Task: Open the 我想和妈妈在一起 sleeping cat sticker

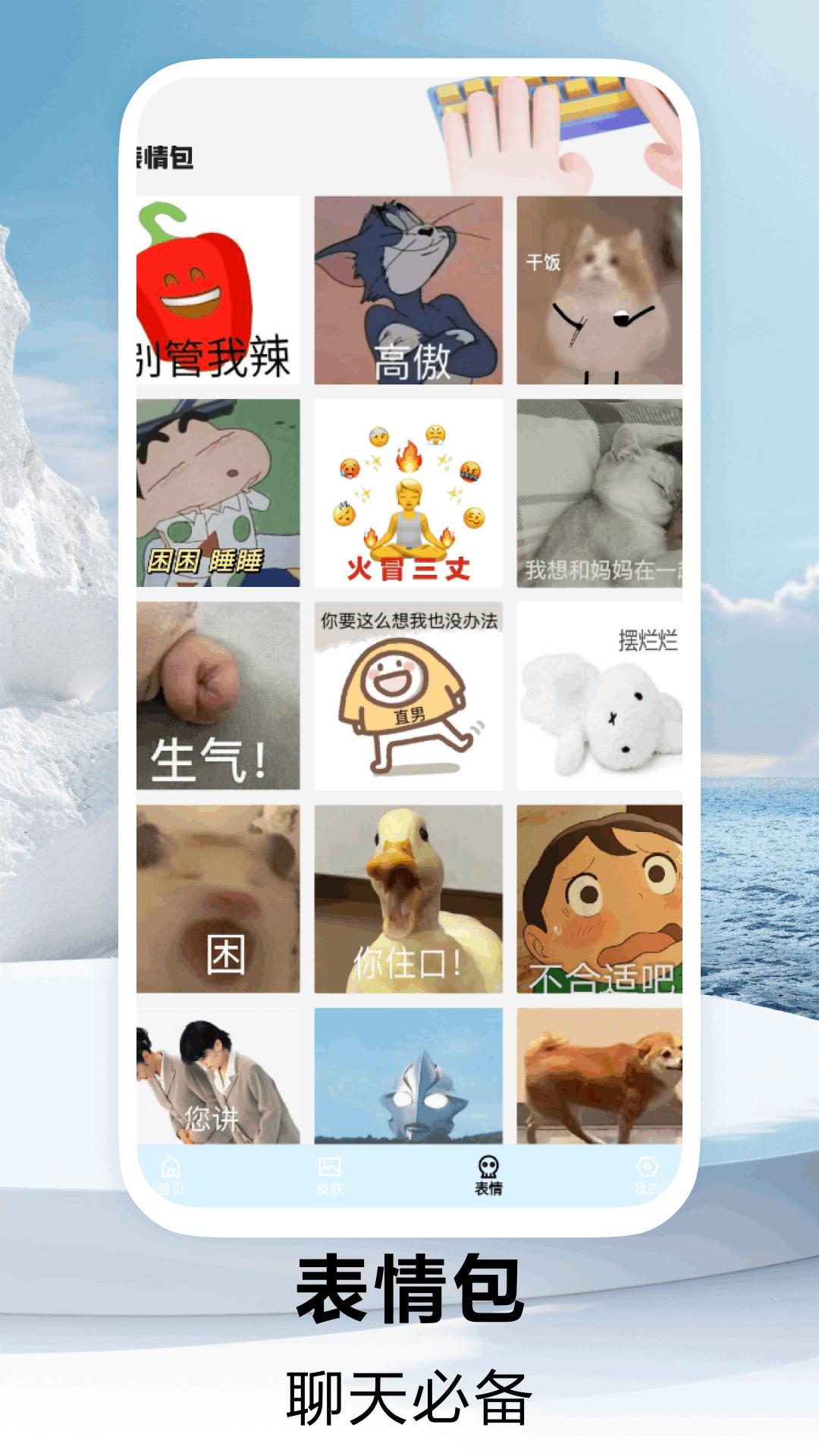Action: pos(599,493)
